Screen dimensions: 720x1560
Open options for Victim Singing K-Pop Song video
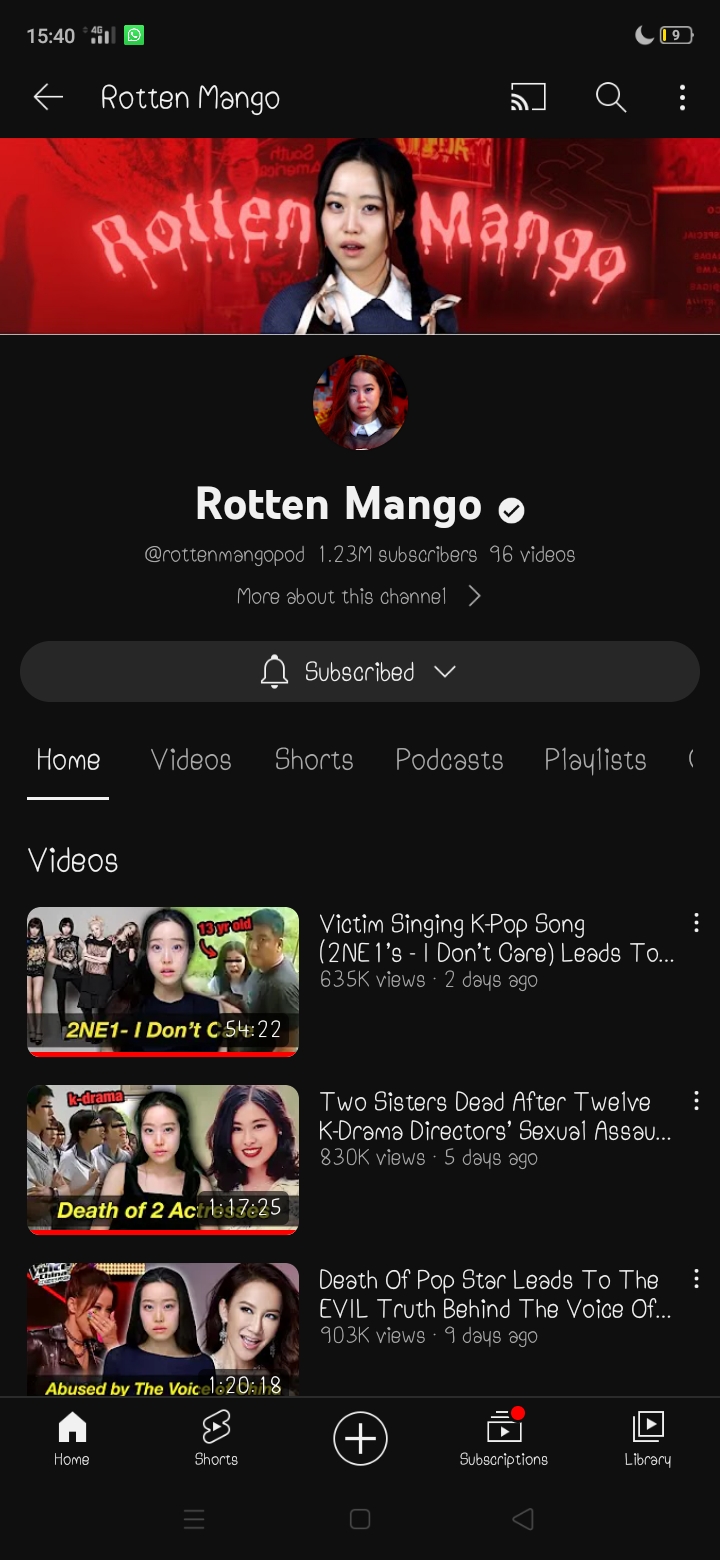(696, 923)
